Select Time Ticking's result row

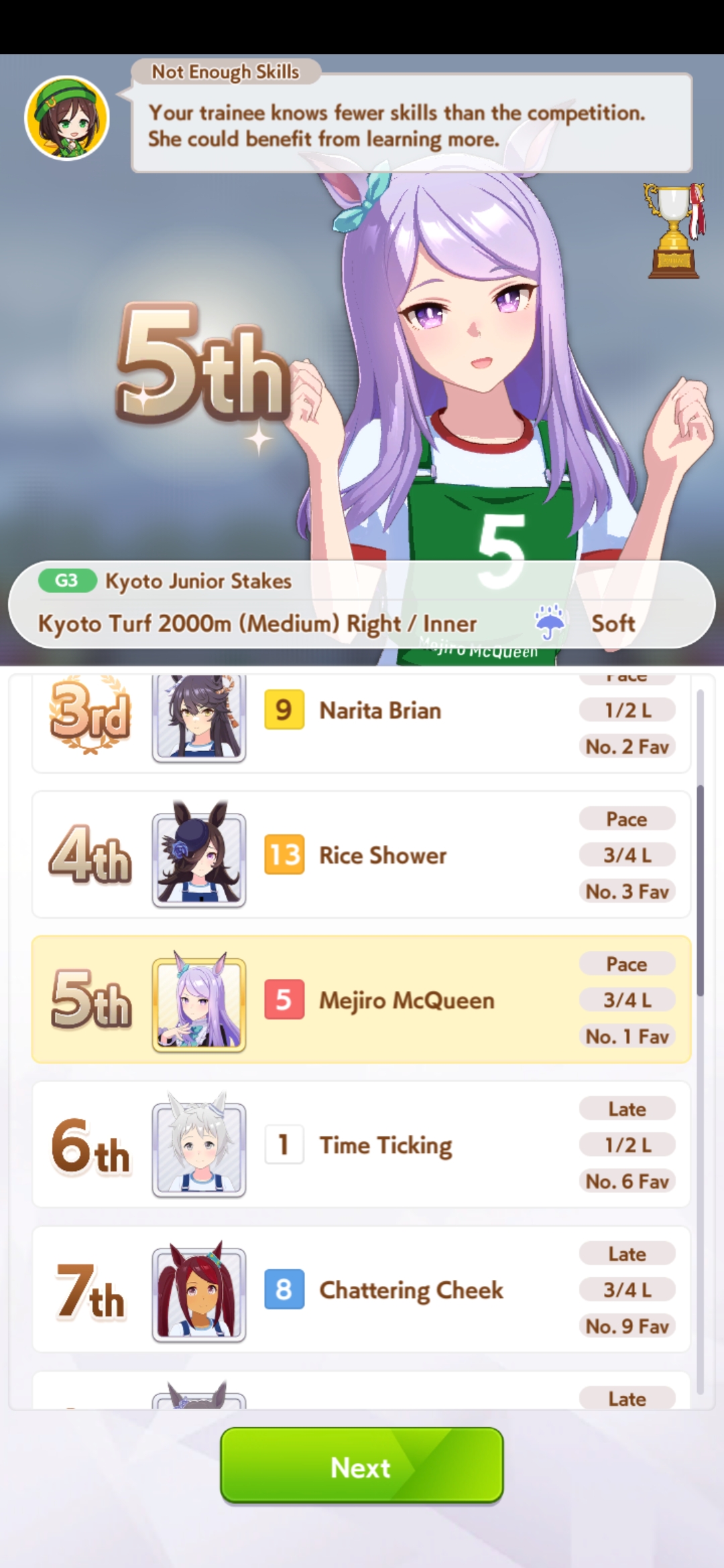361,1145
